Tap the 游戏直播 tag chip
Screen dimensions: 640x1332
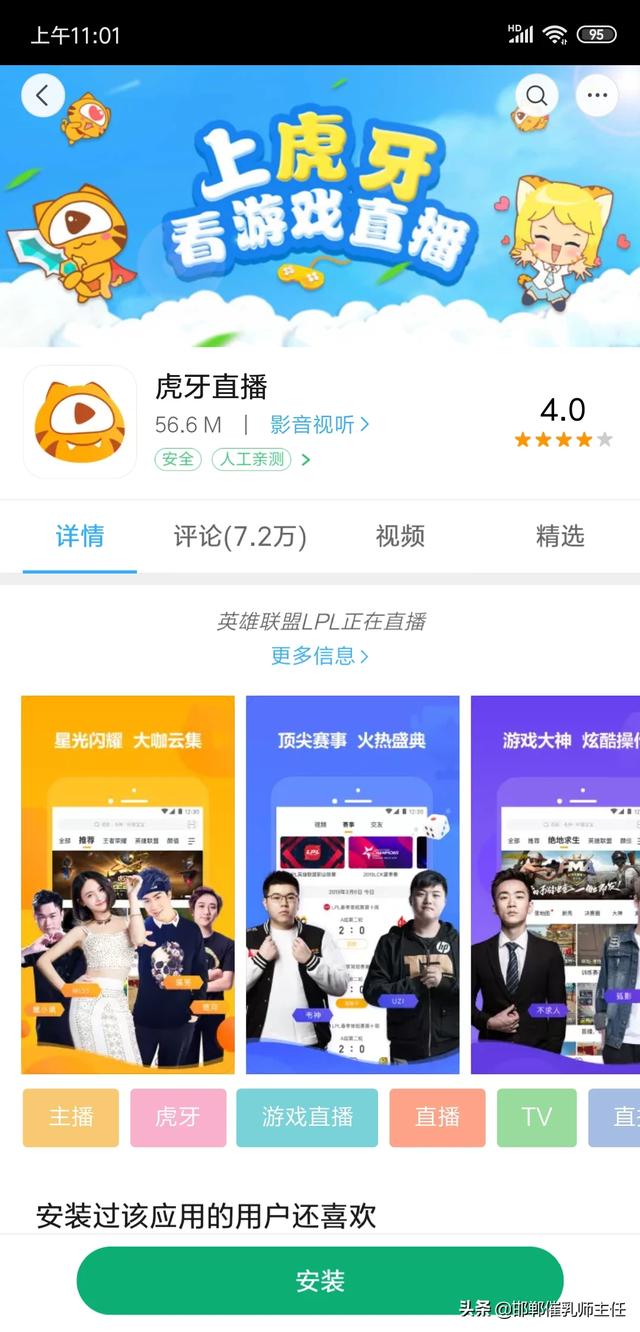click(x=307, y=1117)
